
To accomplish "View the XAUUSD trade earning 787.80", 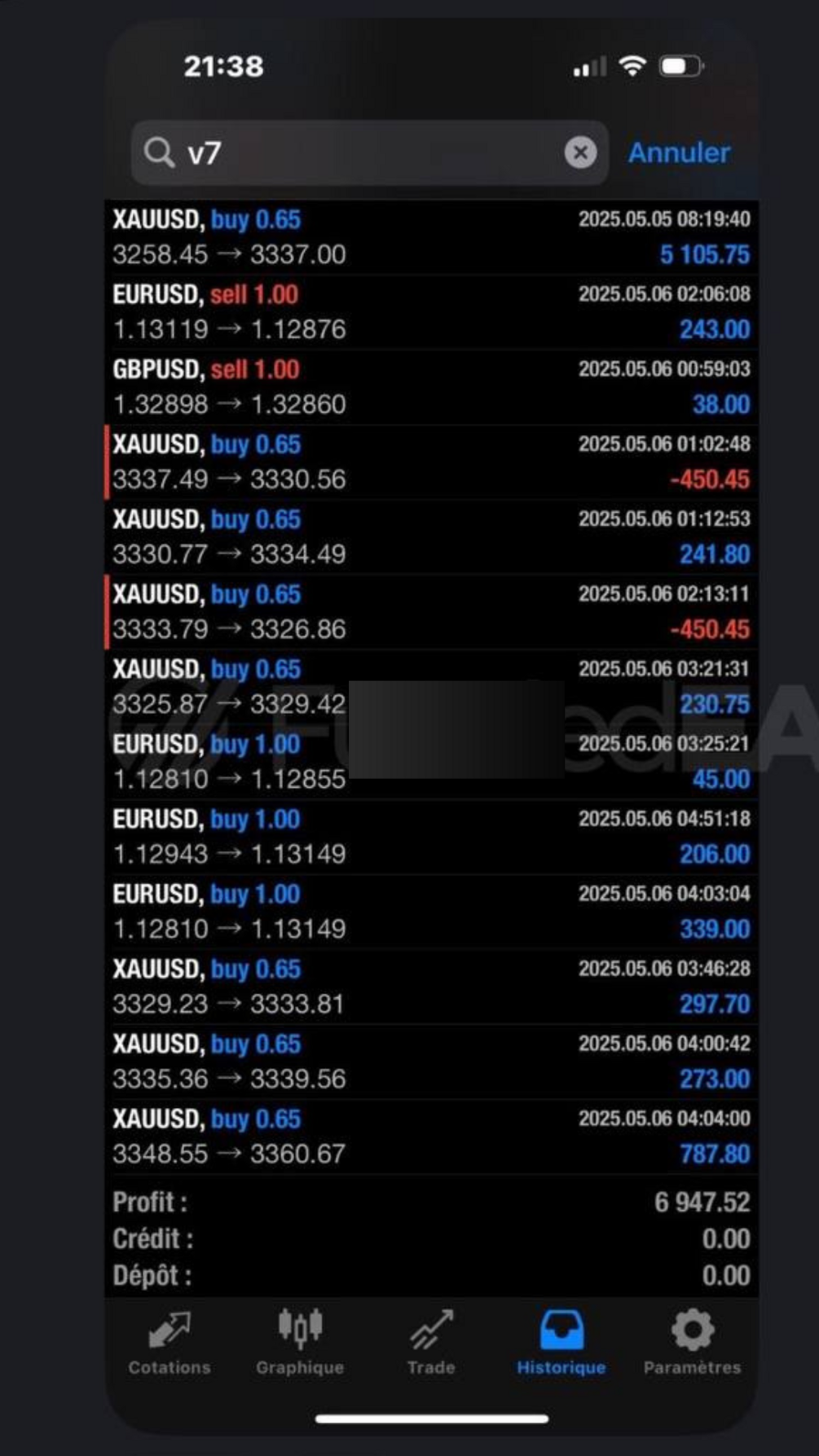I will coord(432,1137).
